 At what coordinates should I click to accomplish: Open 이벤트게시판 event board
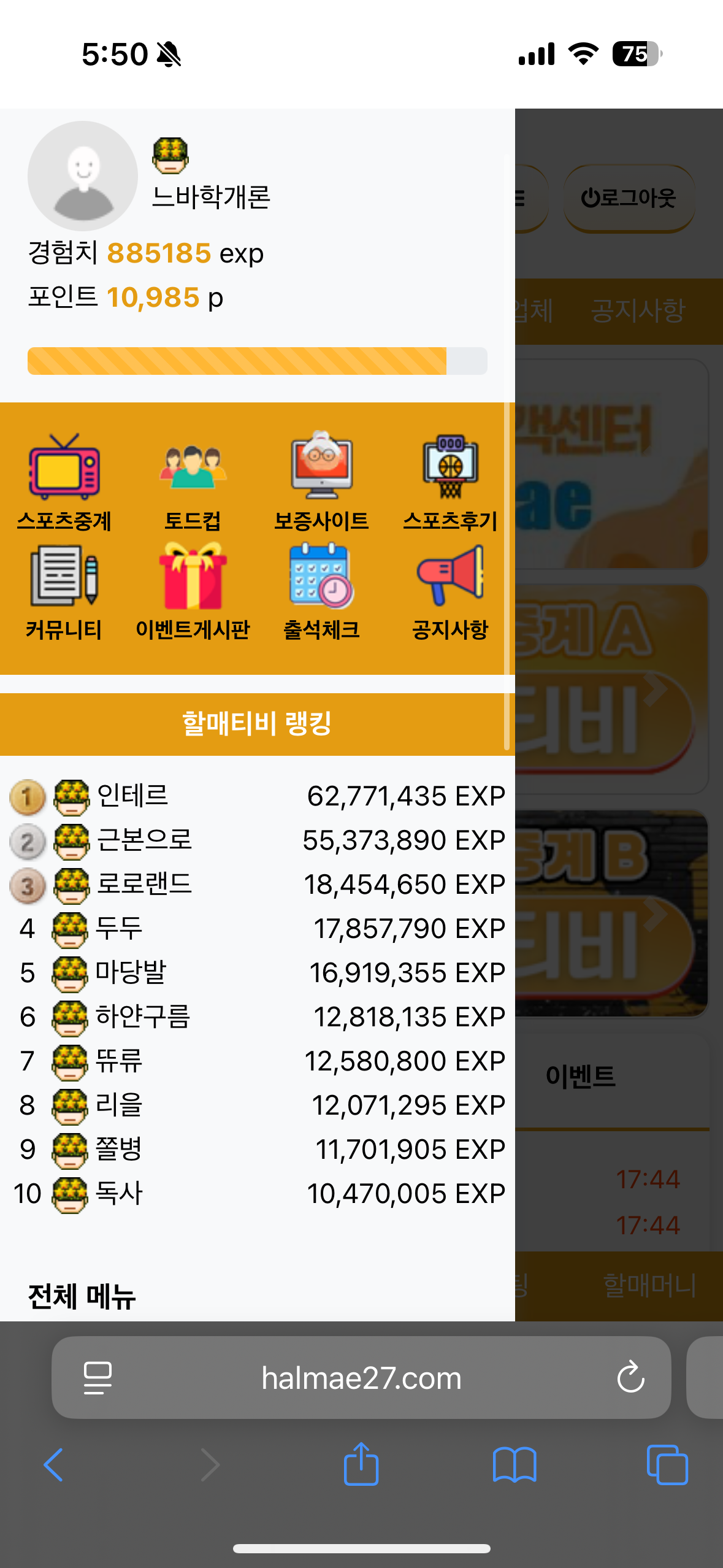click(193, 591)
